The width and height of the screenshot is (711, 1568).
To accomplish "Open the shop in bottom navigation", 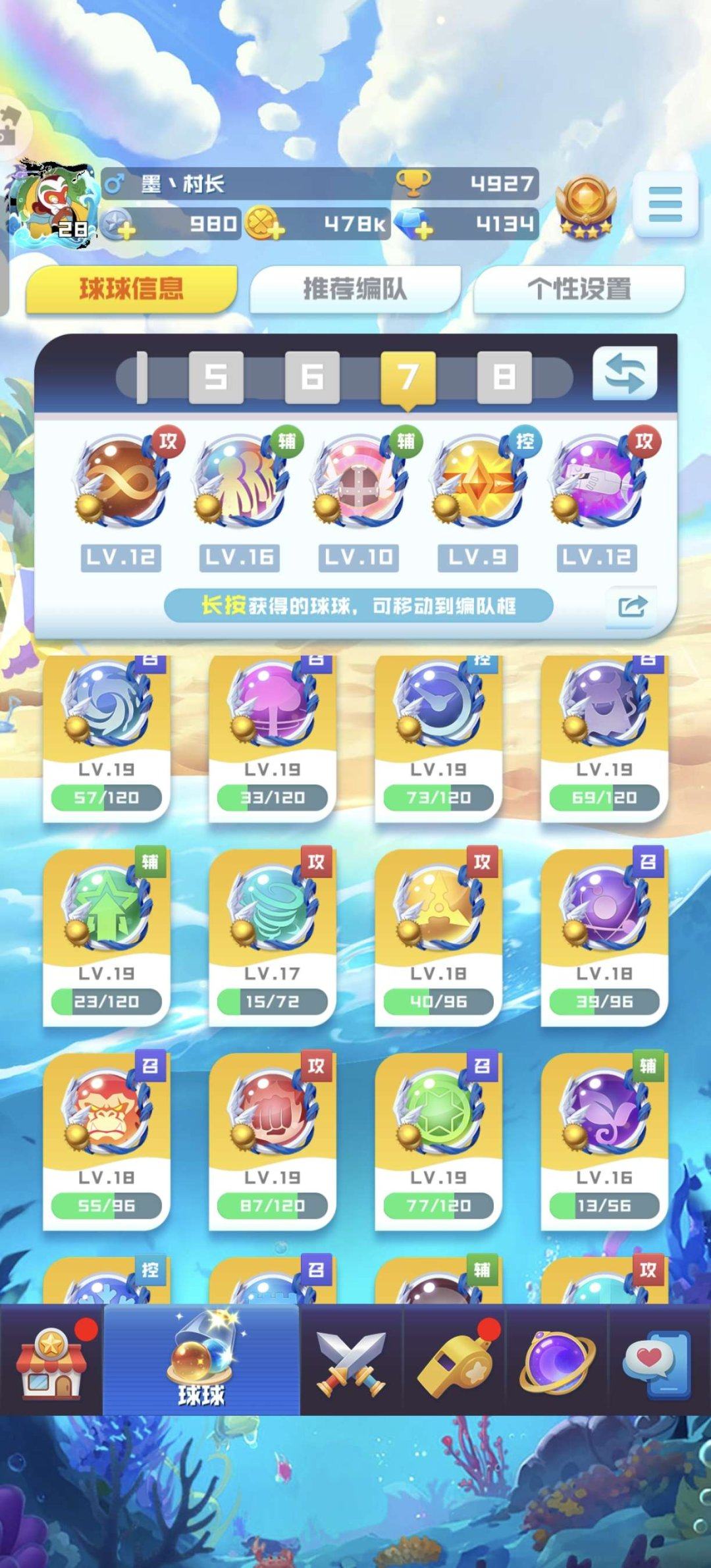I will tap(51, 1361).
